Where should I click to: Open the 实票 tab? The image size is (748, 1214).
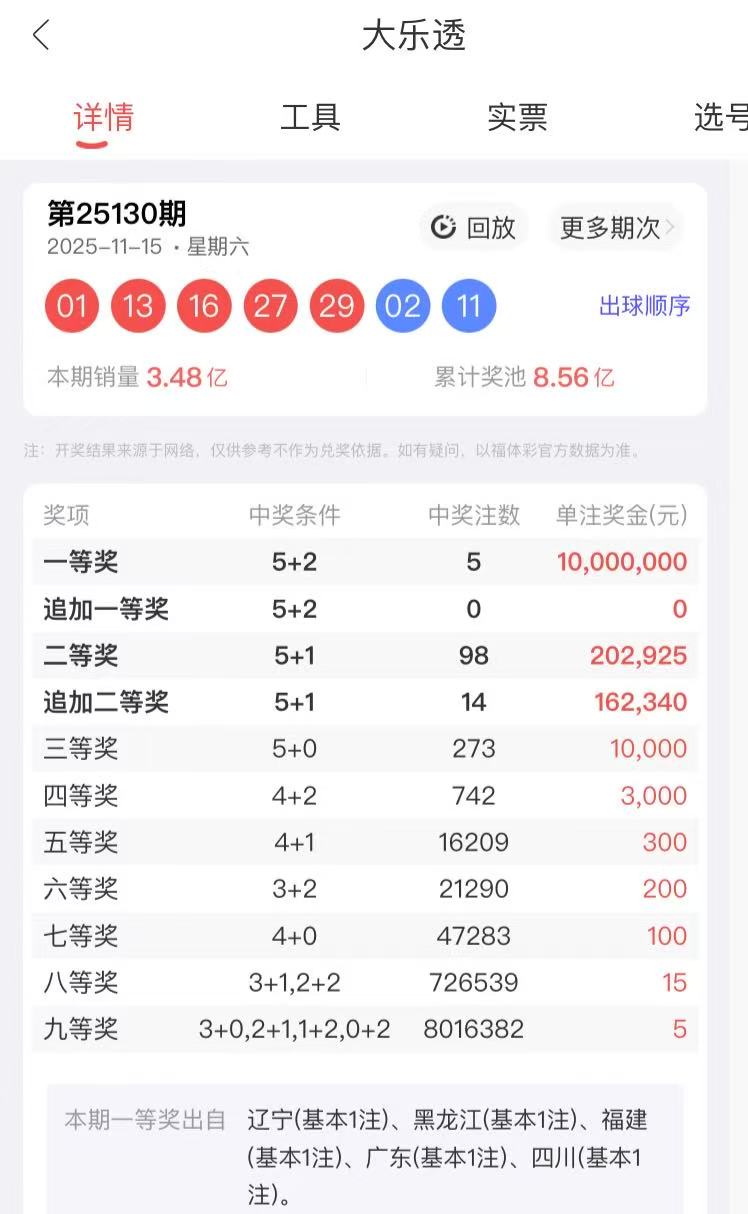pyautogui.click(x=517, y=117)
